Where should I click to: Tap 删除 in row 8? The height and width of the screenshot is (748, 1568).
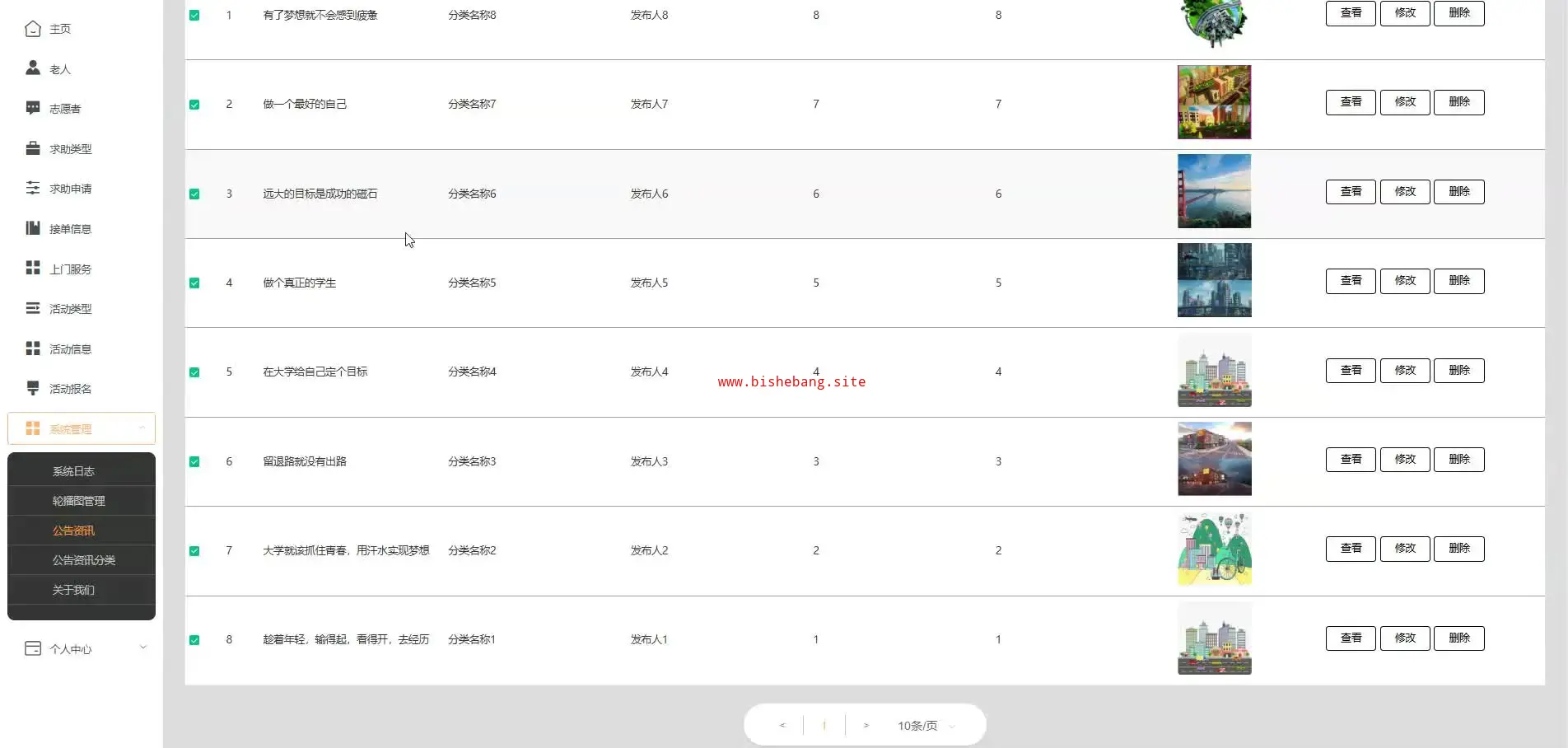[x=1458, y=638]
